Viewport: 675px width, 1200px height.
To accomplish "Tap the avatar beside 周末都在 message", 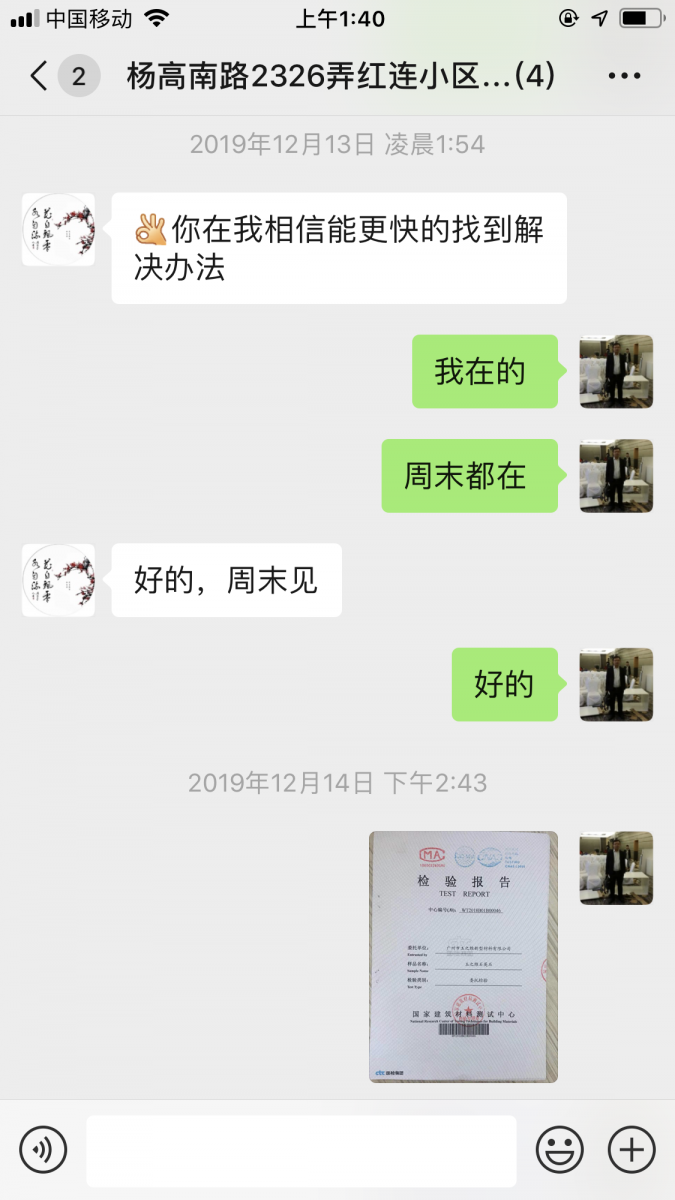I will [x=616, y=476].
